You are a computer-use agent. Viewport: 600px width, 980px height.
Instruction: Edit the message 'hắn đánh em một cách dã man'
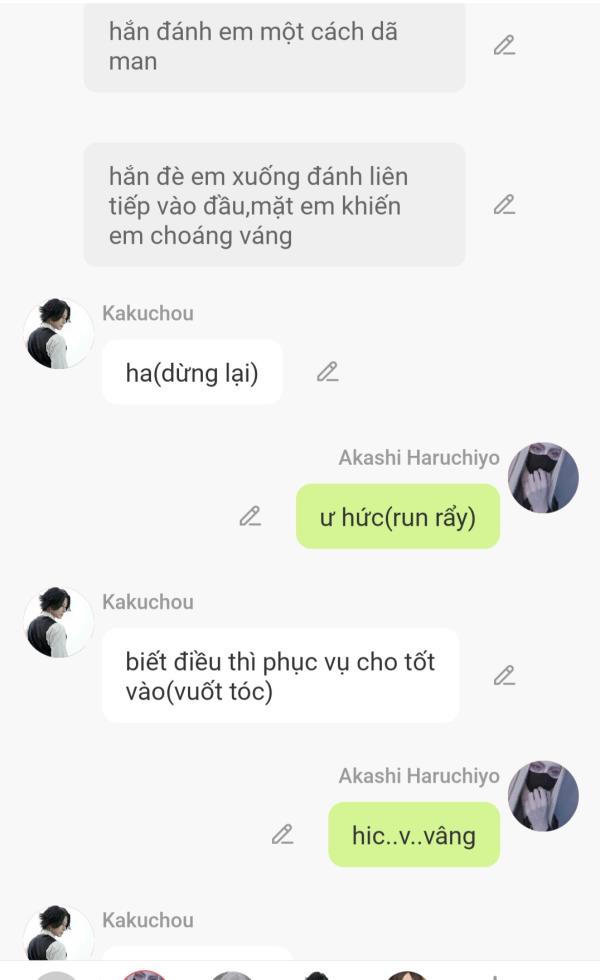point(504,46)
